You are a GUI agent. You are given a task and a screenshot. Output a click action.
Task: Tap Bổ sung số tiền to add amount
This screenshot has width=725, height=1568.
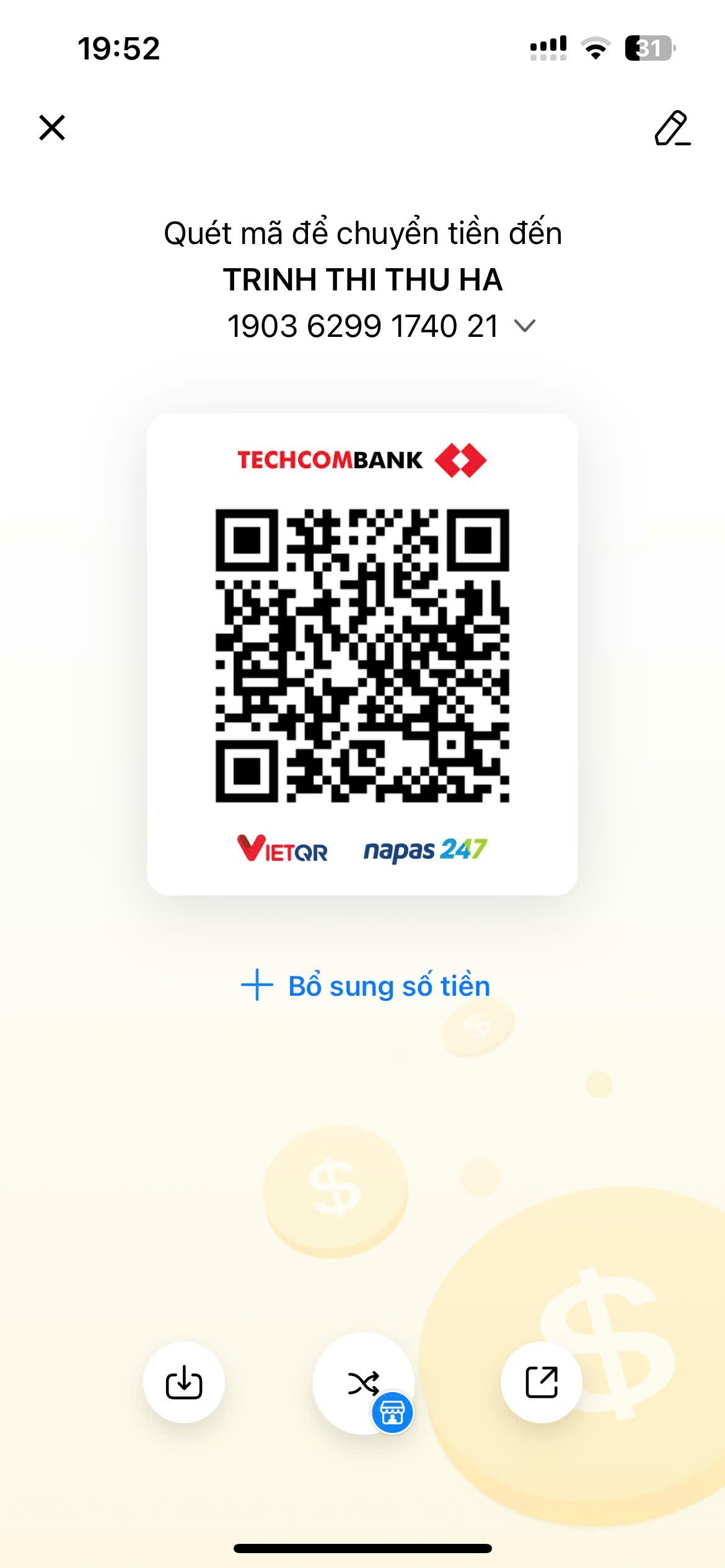[x=366, y=986]
